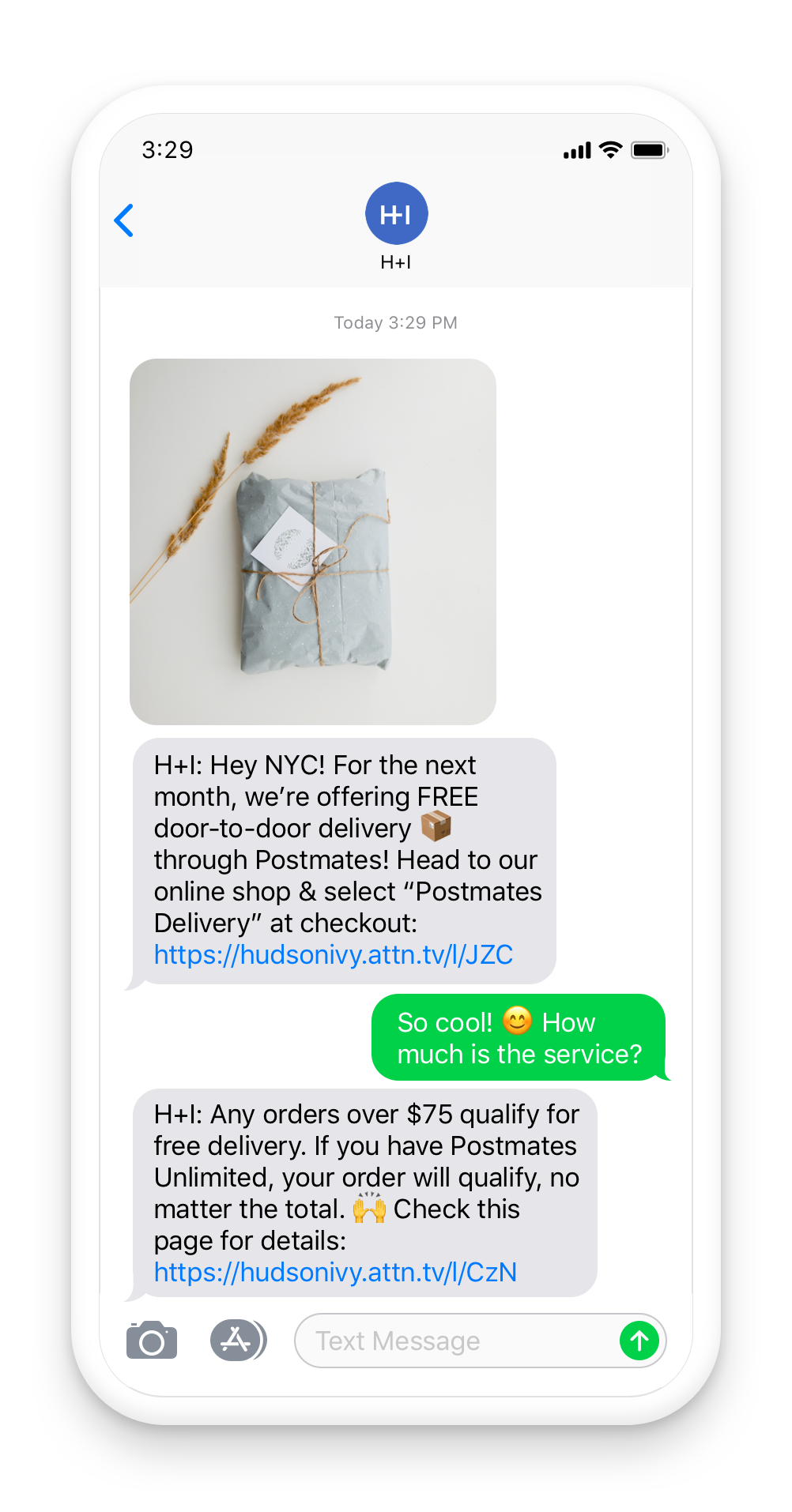Open the camera to attach a photo
This screenshot has width=792, height=1512.
tap(152, 1340)
